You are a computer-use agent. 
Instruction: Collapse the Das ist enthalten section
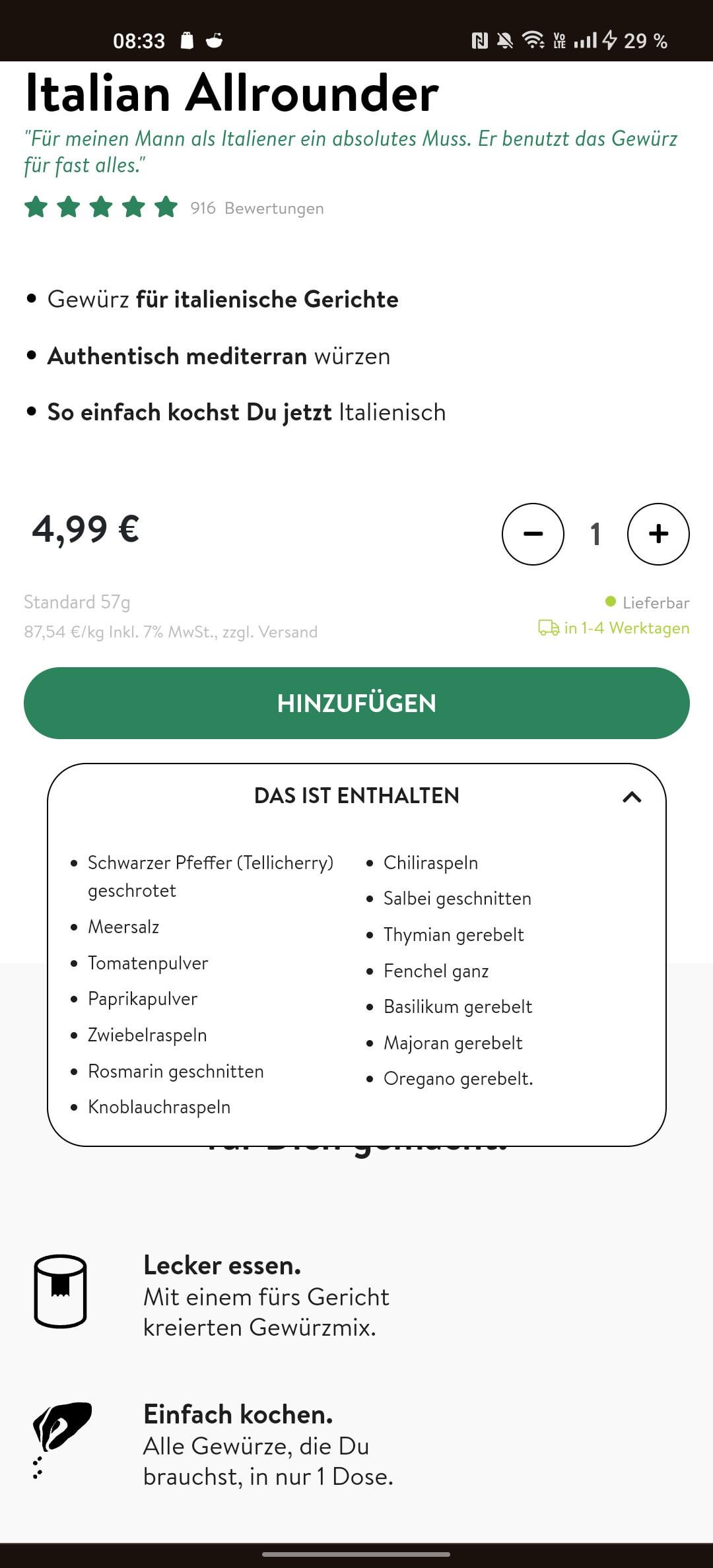(632, 797)
